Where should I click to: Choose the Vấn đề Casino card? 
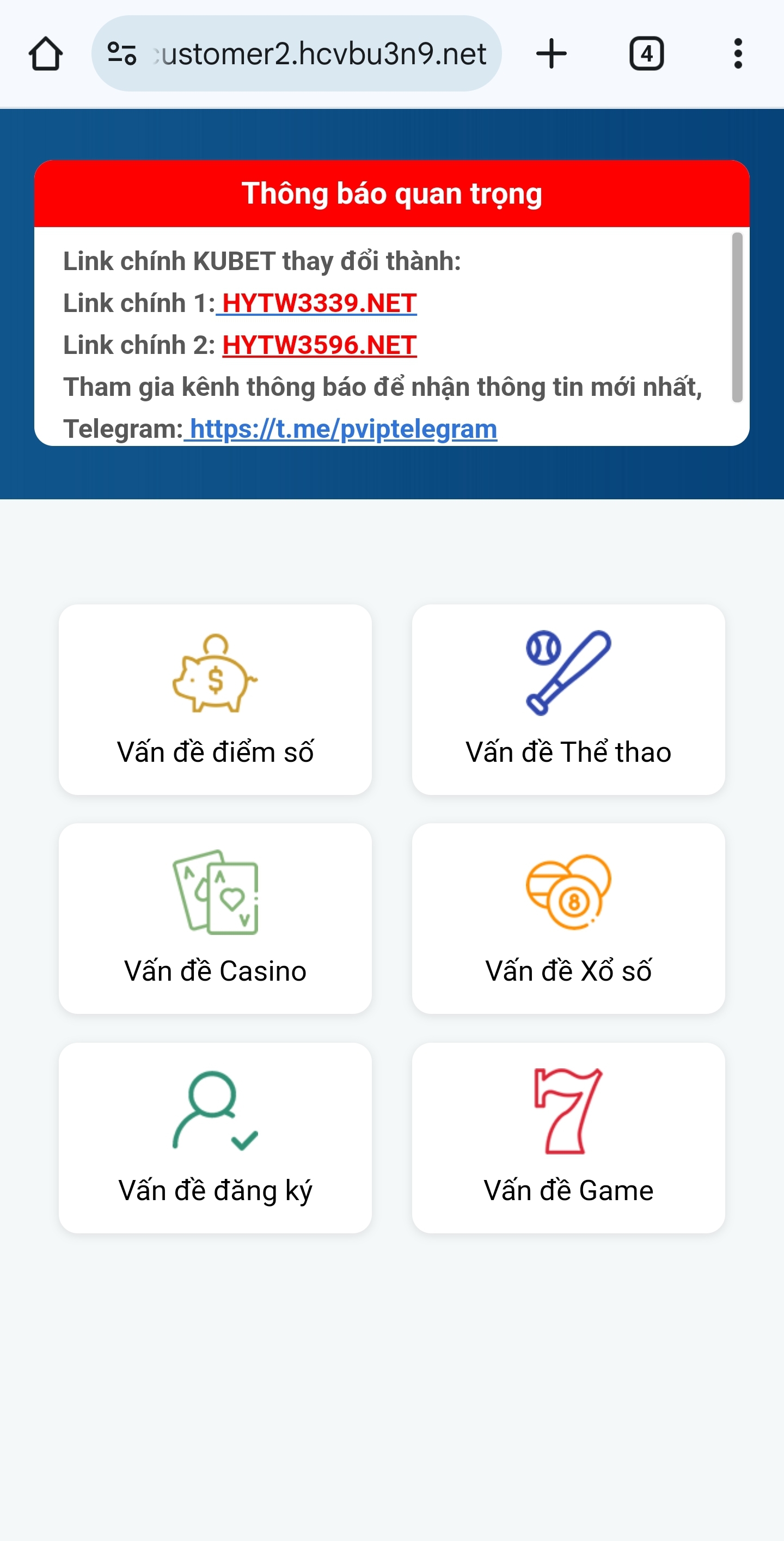215,918
